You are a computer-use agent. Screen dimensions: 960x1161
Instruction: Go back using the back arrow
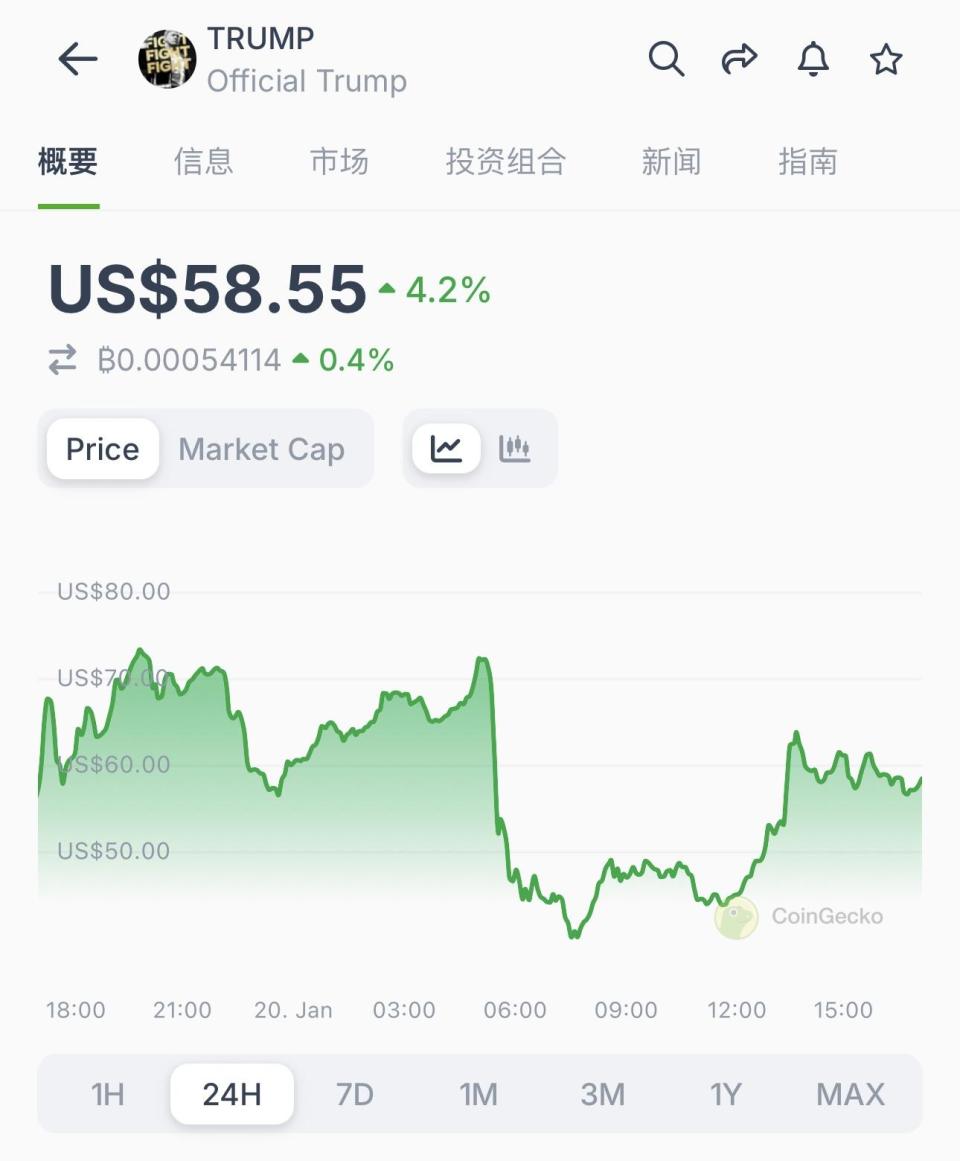[x=77, y=59]
